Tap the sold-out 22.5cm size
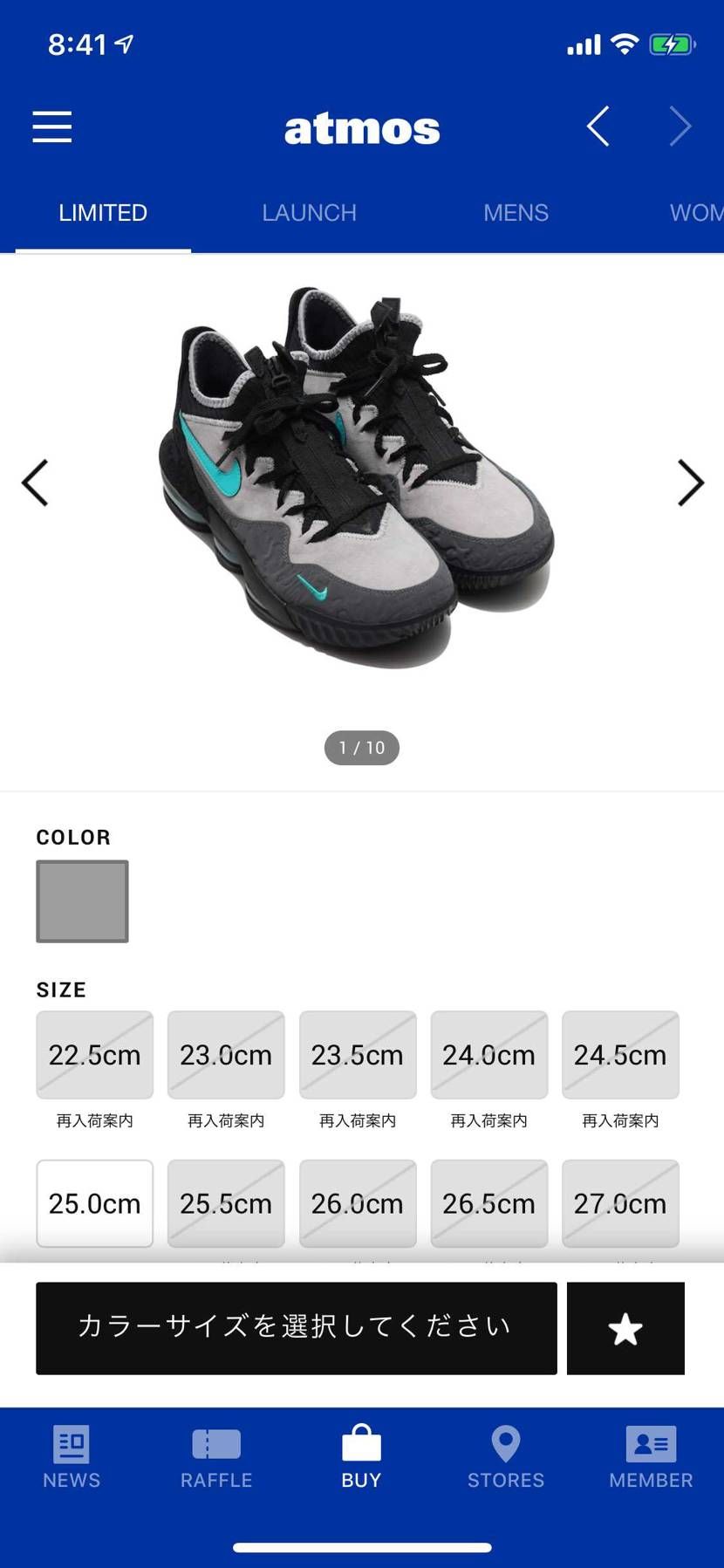Screen dimensions: 724x1568 pyautogui.click(x=94, y=1055)
